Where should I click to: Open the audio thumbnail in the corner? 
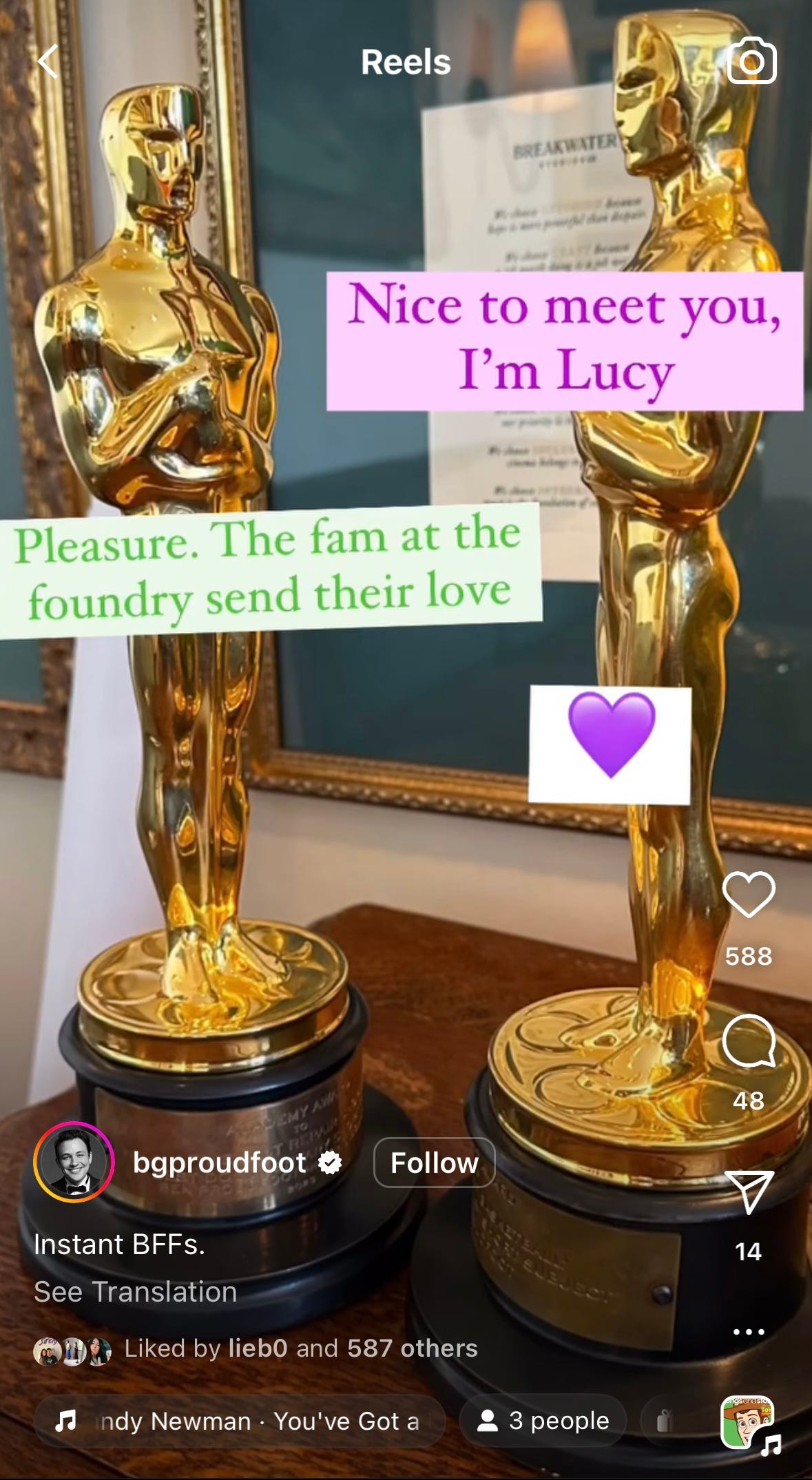748,1422
